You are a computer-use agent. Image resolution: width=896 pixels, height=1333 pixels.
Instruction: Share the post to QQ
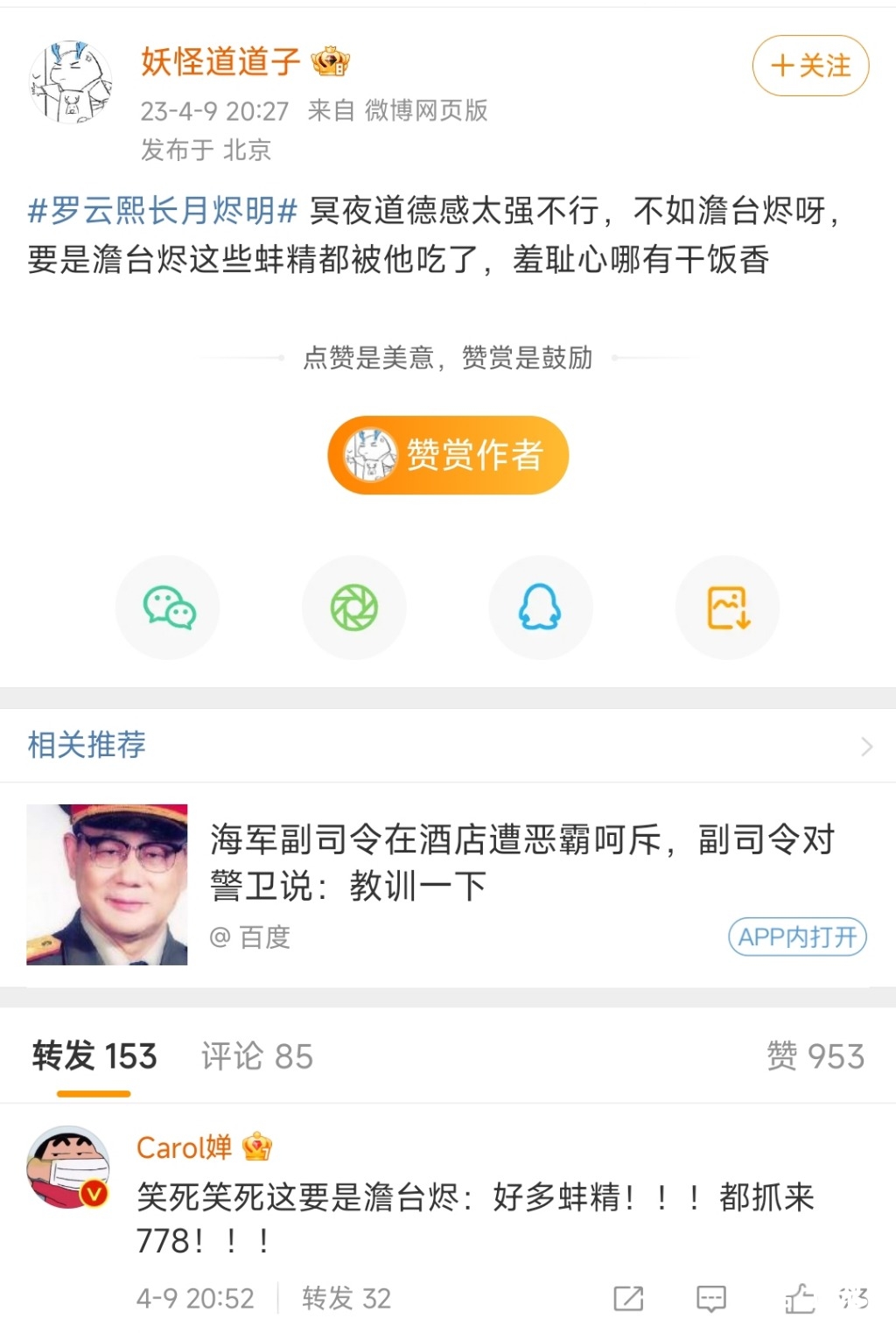(541, 607)
